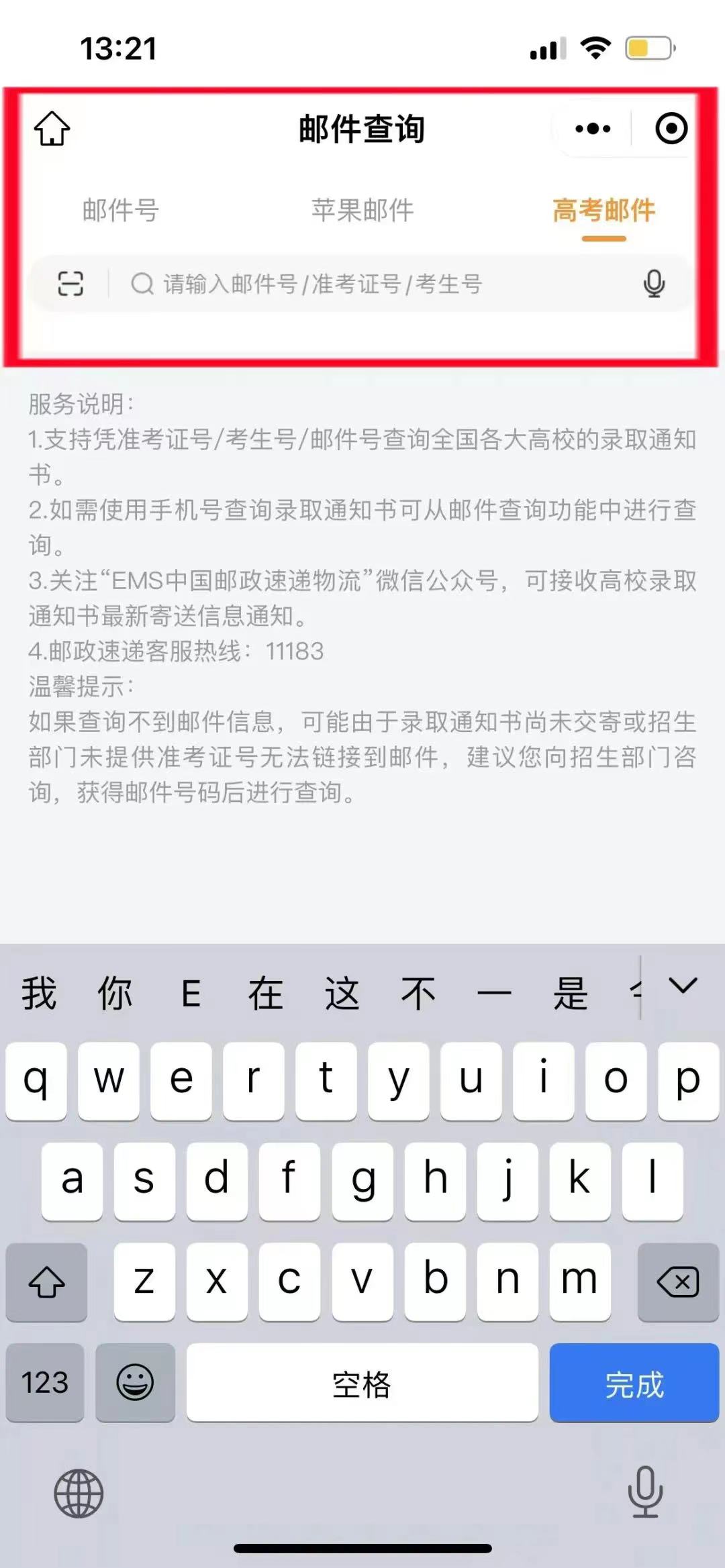Start keyboard dictation microphone

click(645, 1492)
